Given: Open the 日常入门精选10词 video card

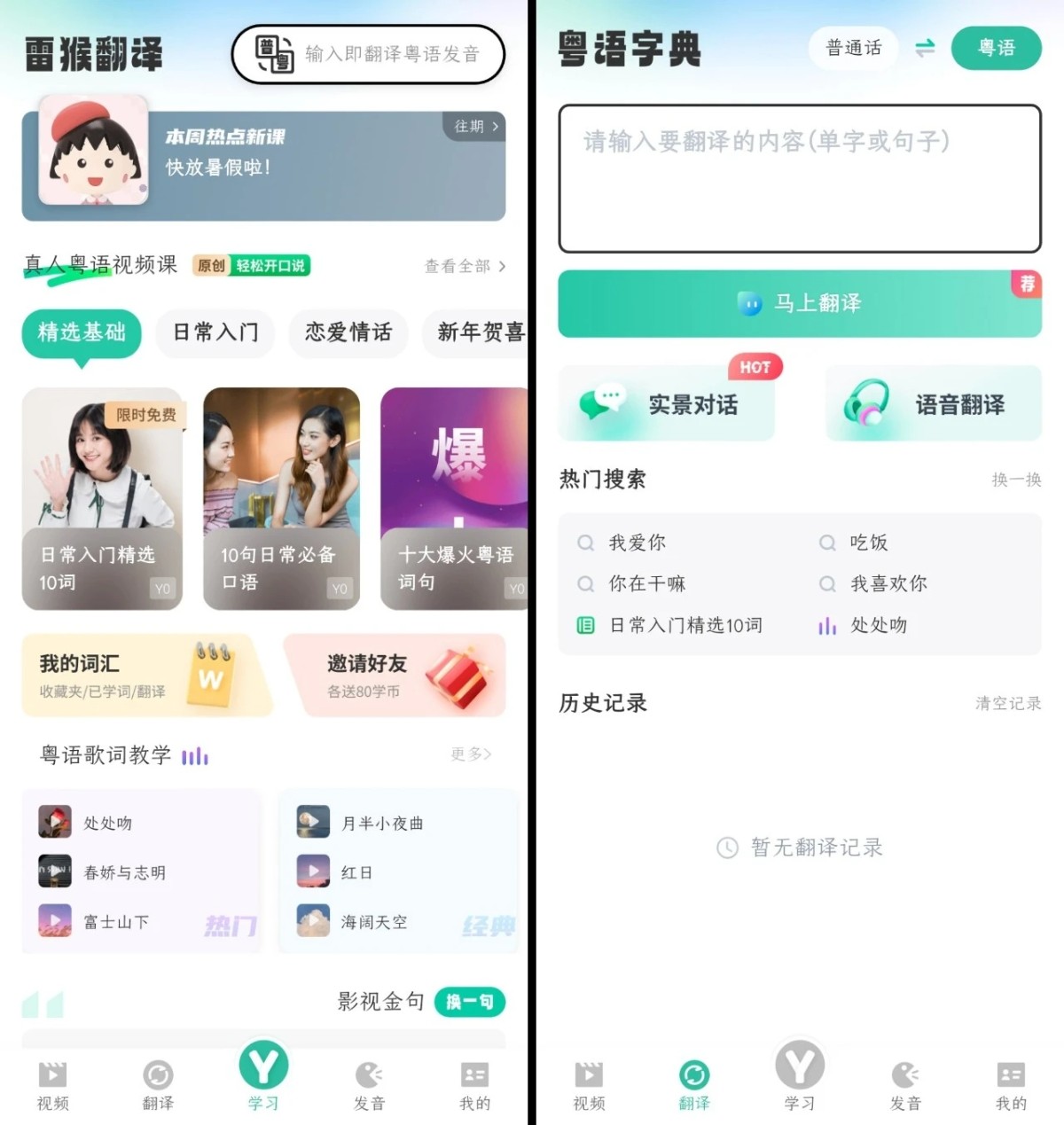Looking at the screenshot, I should click(x=102, y=498).
